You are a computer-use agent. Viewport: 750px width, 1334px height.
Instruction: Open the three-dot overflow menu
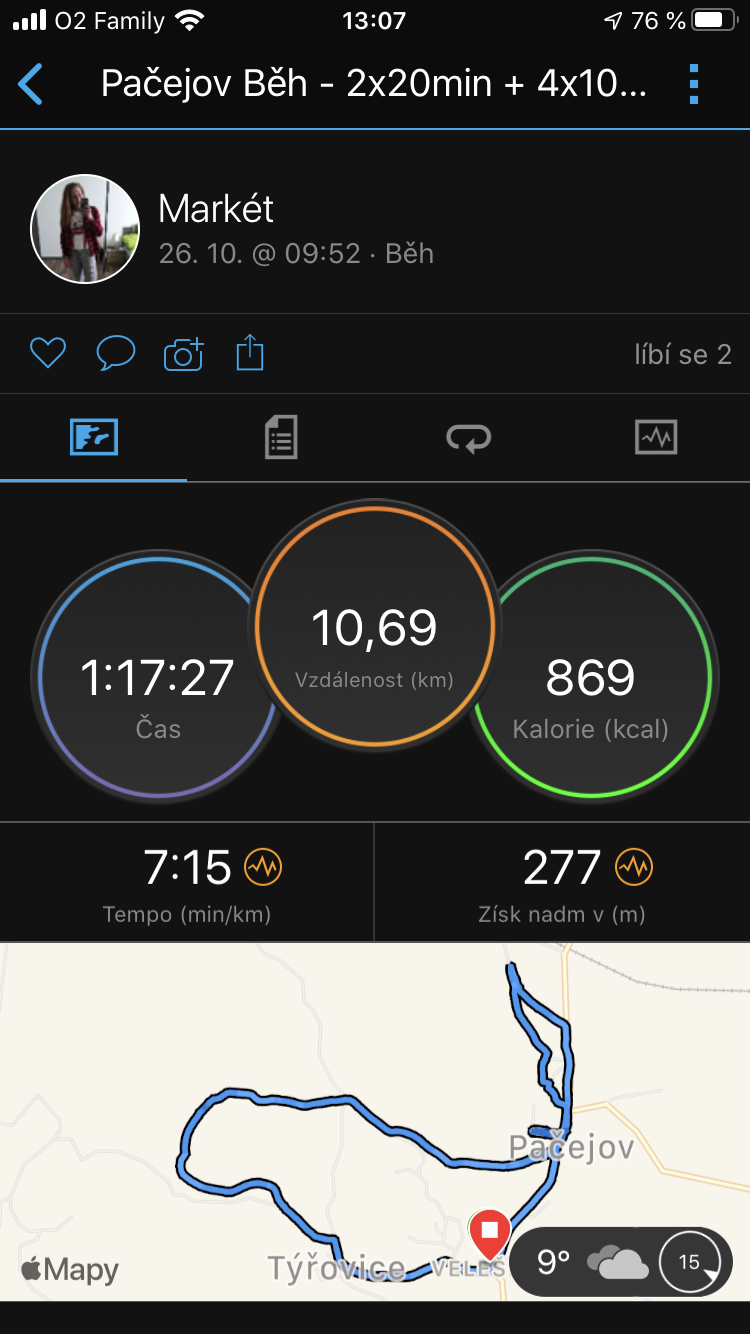click(x=694, y=85)
